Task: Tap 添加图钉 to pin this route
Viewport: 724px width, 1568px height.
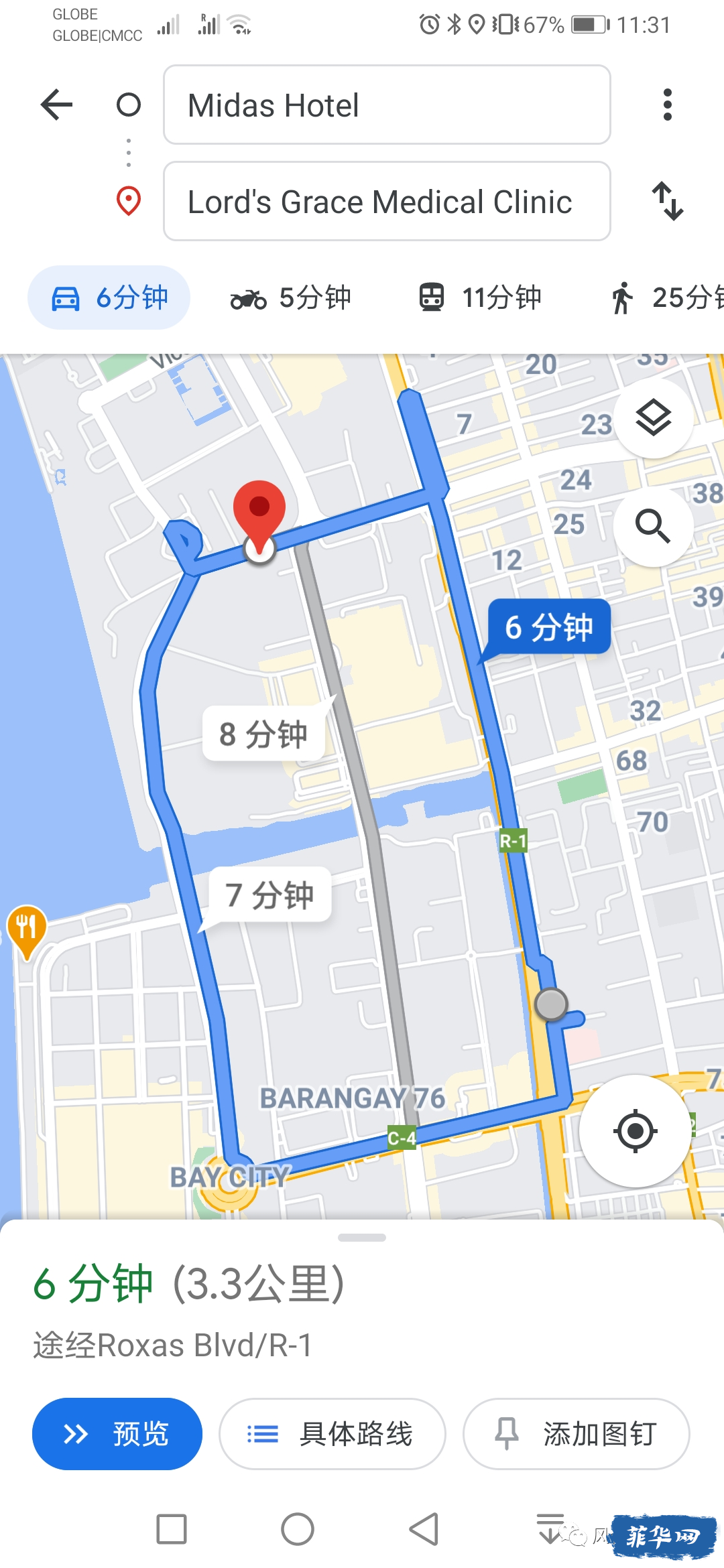Action: [576, 1434]
